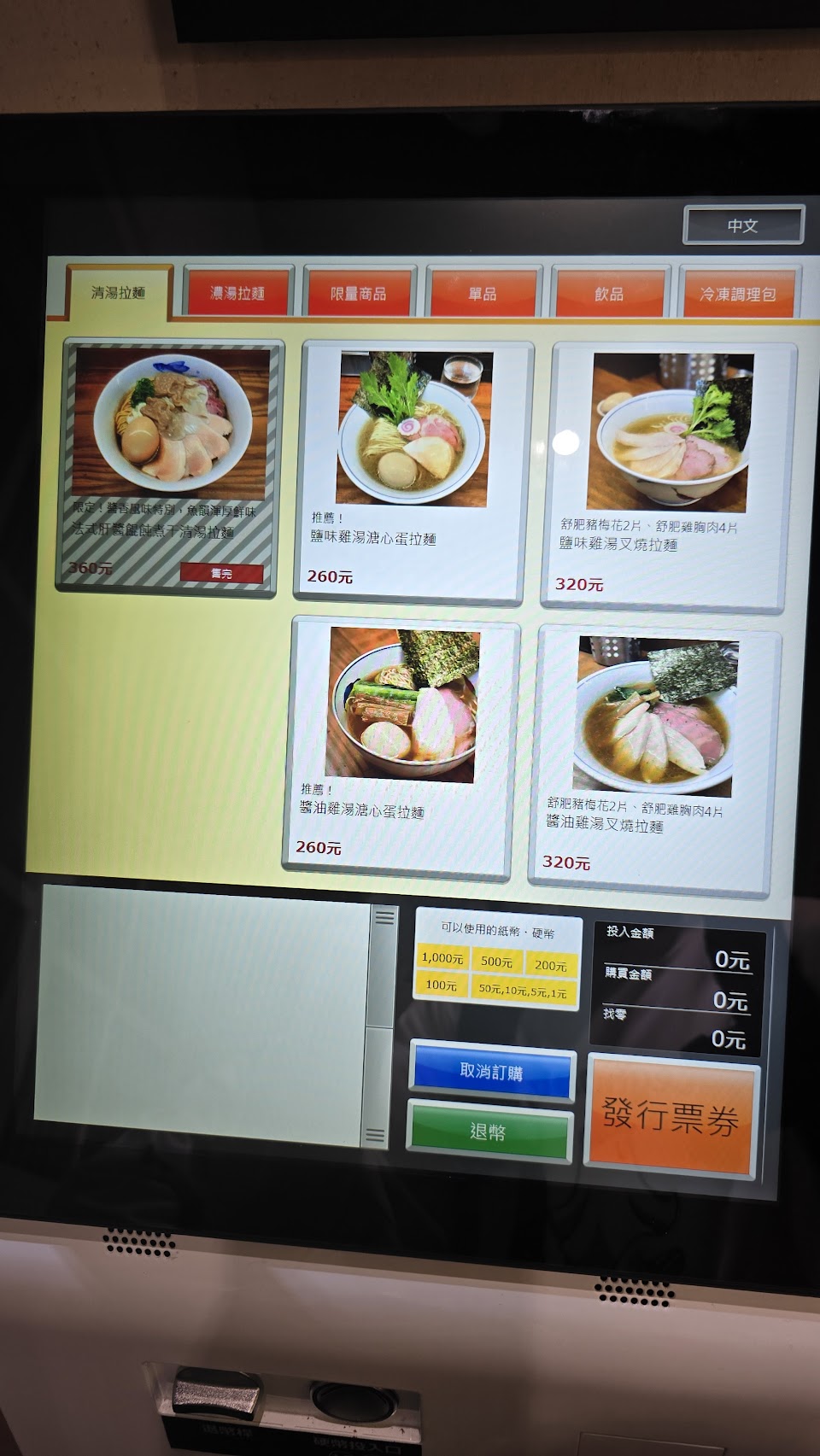
Task: Switch to the 濃湯拉麵 tab
Action: tap(237, 294)
